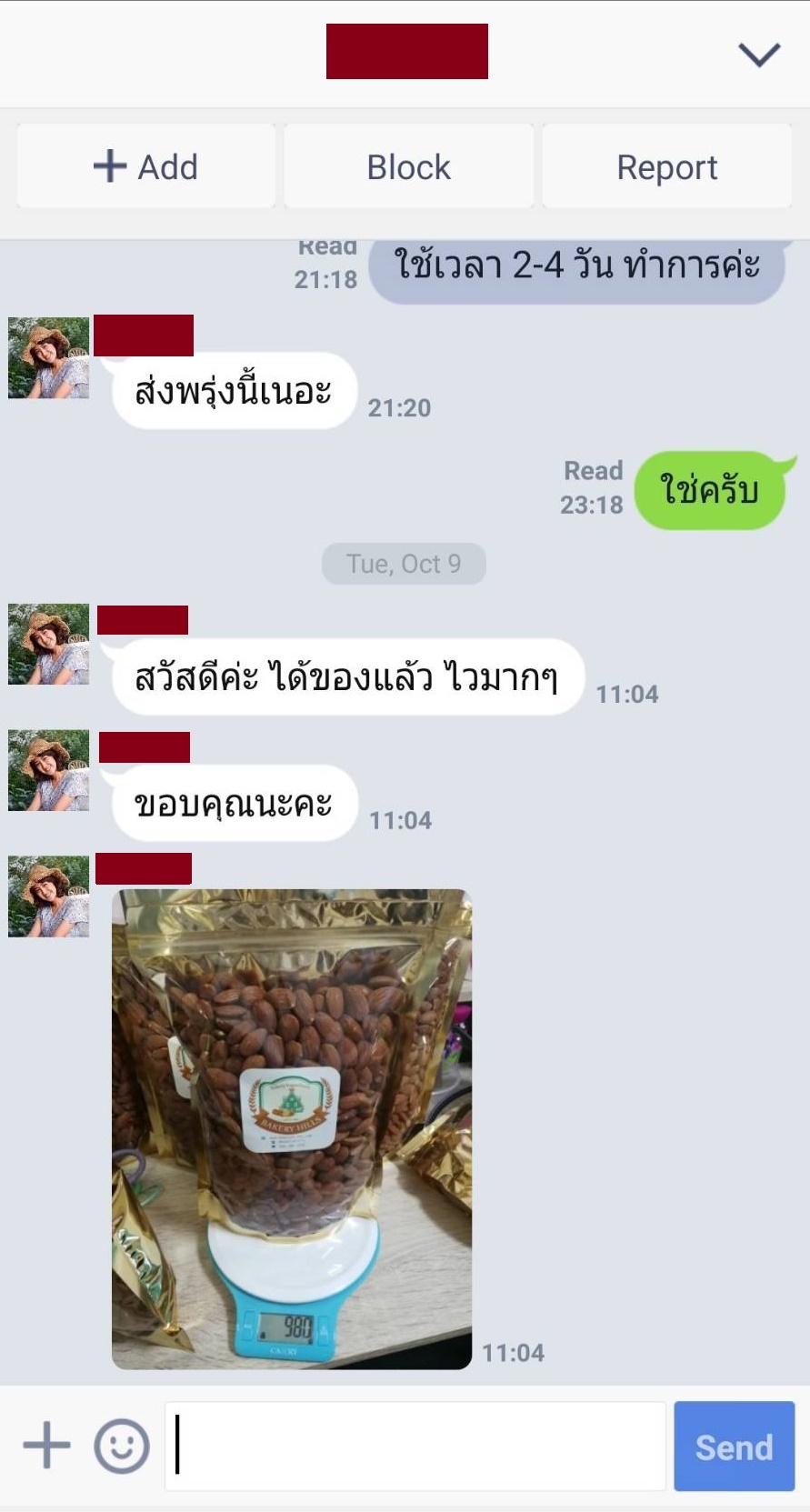The image size is (810, 1512).
Task: Open the attachment plus menu
Action: (x=46, y=1445)
